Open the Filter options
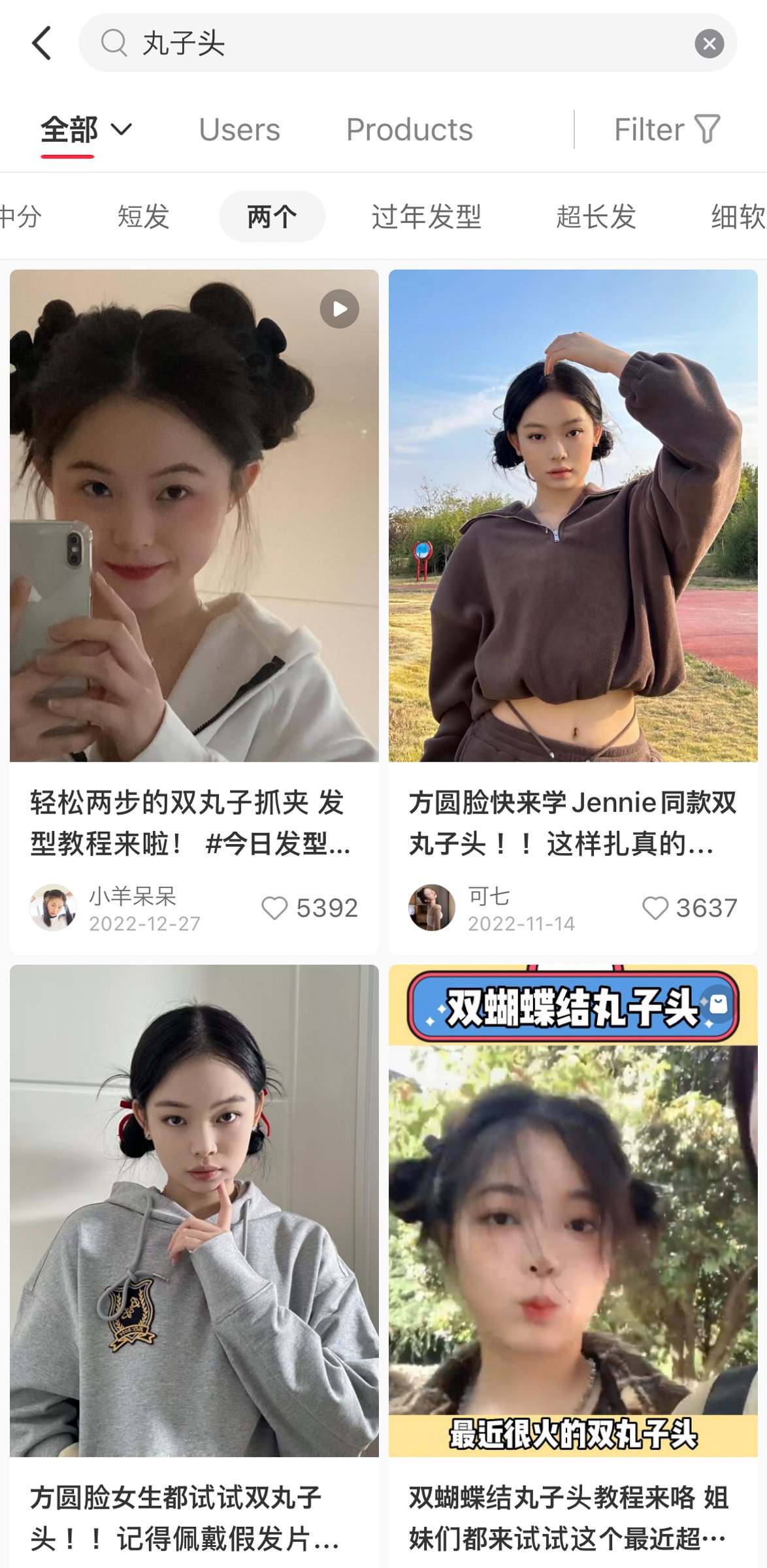The width and height of the screenshot is (767, 1568). tap(666, 129)
